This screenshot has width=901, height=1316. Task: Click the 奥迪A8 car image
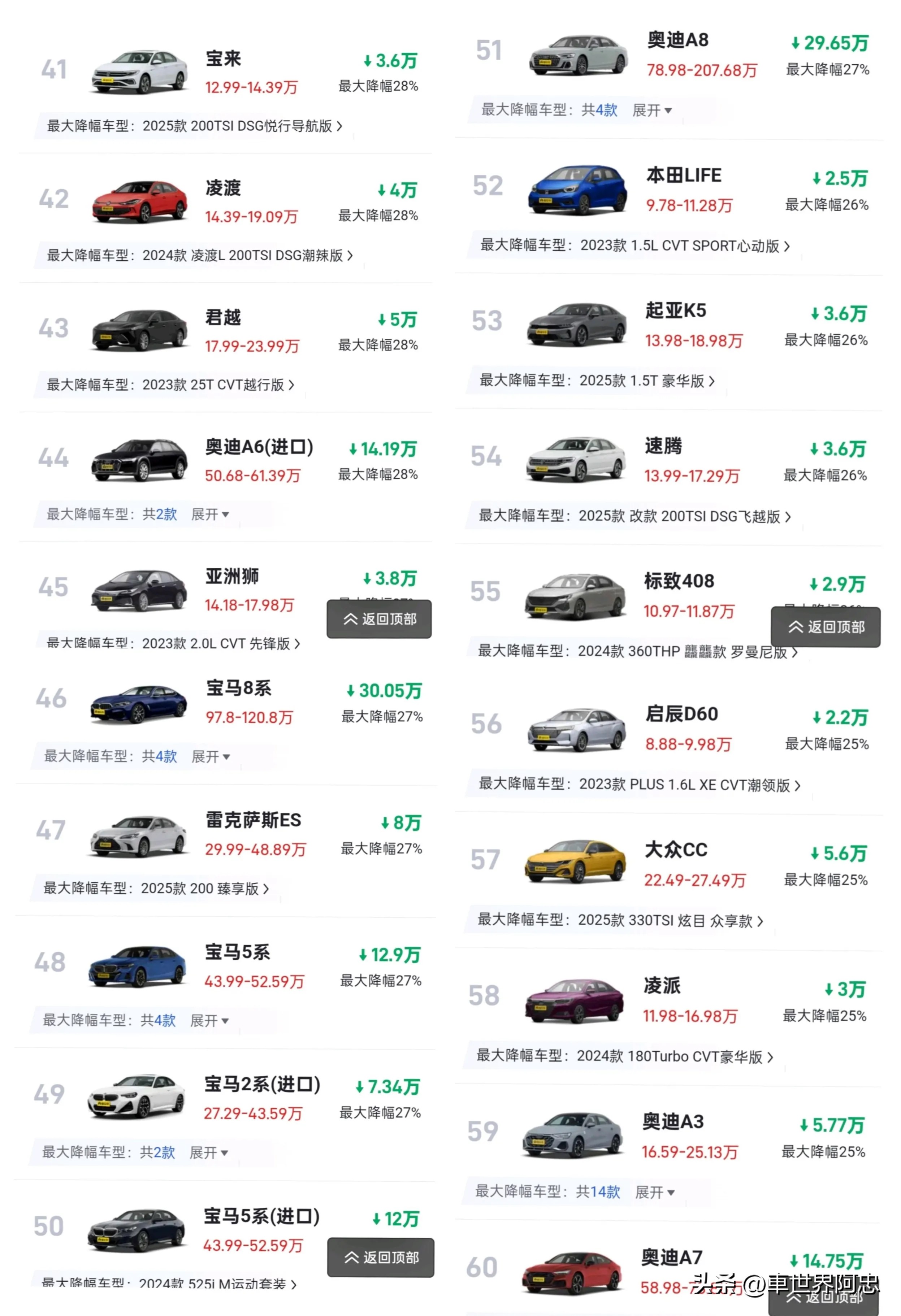click(578, 54)
